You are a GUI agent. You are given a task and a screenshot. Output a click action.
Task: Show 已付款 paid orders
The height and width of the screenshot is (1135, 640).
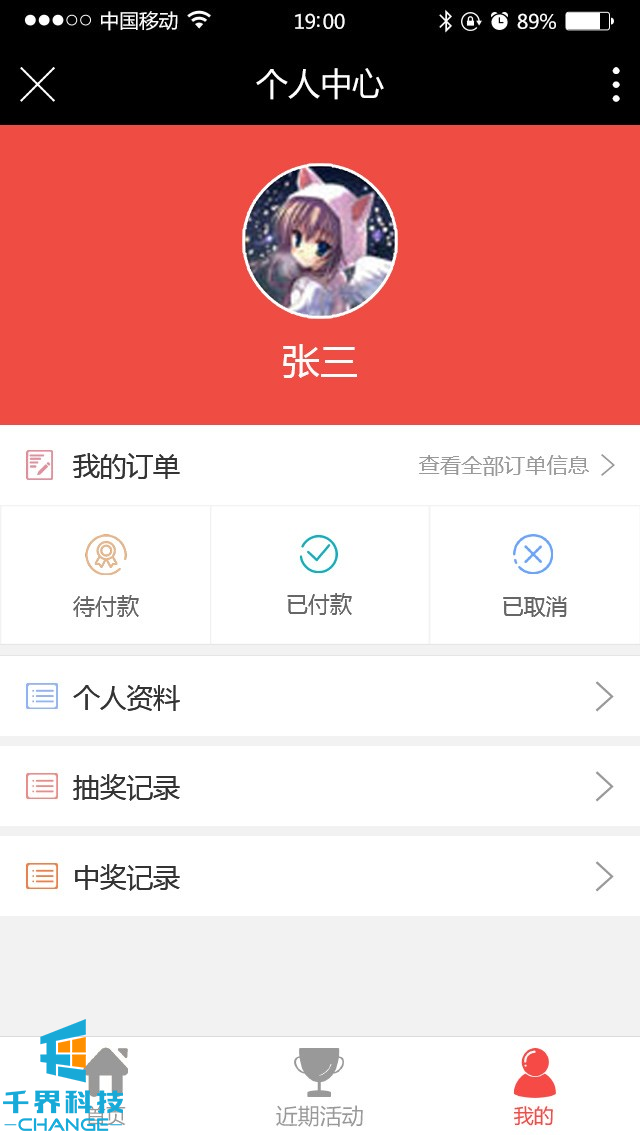tap(320, 576)
